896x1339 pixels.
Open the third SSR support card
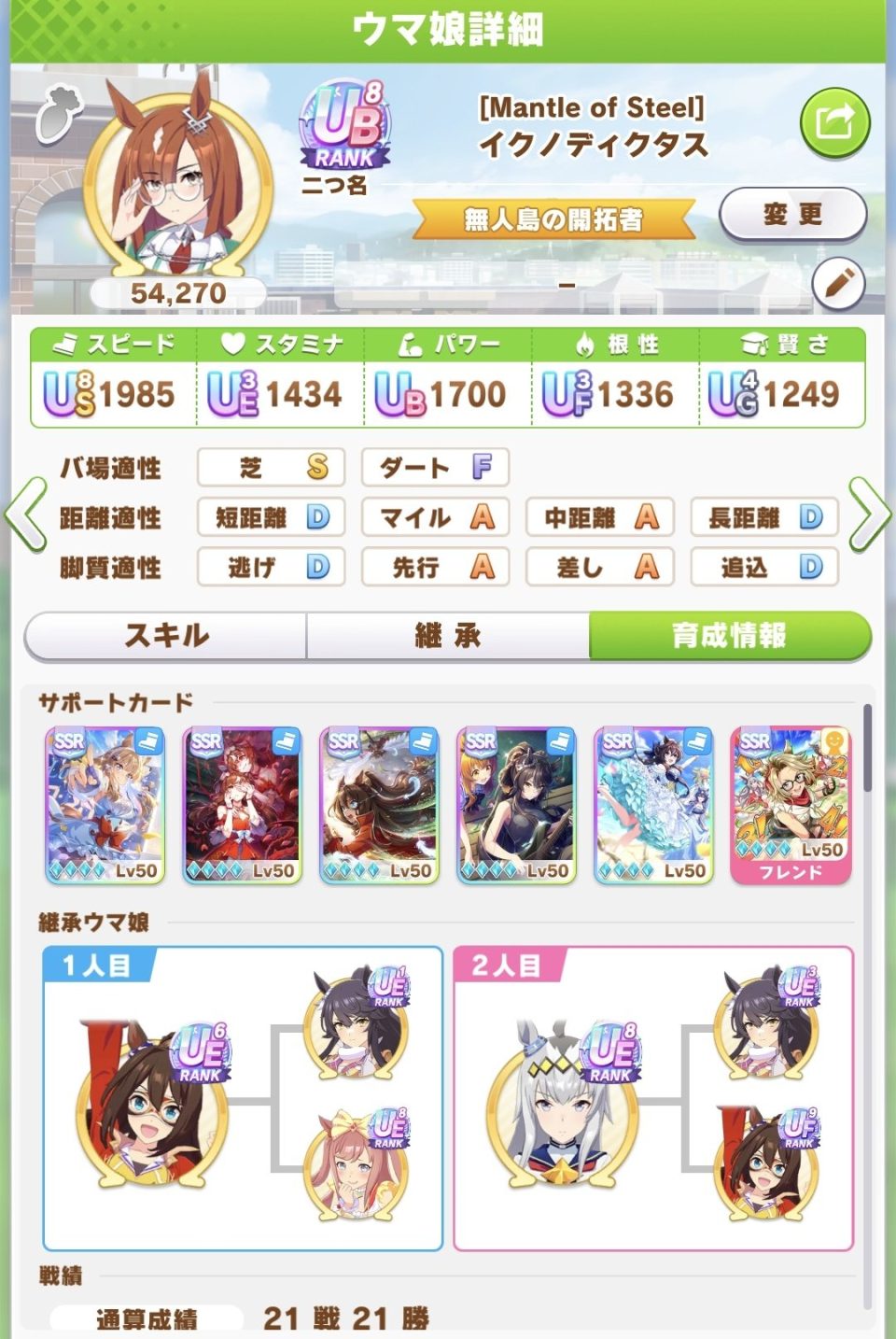[x=379, y=806]
